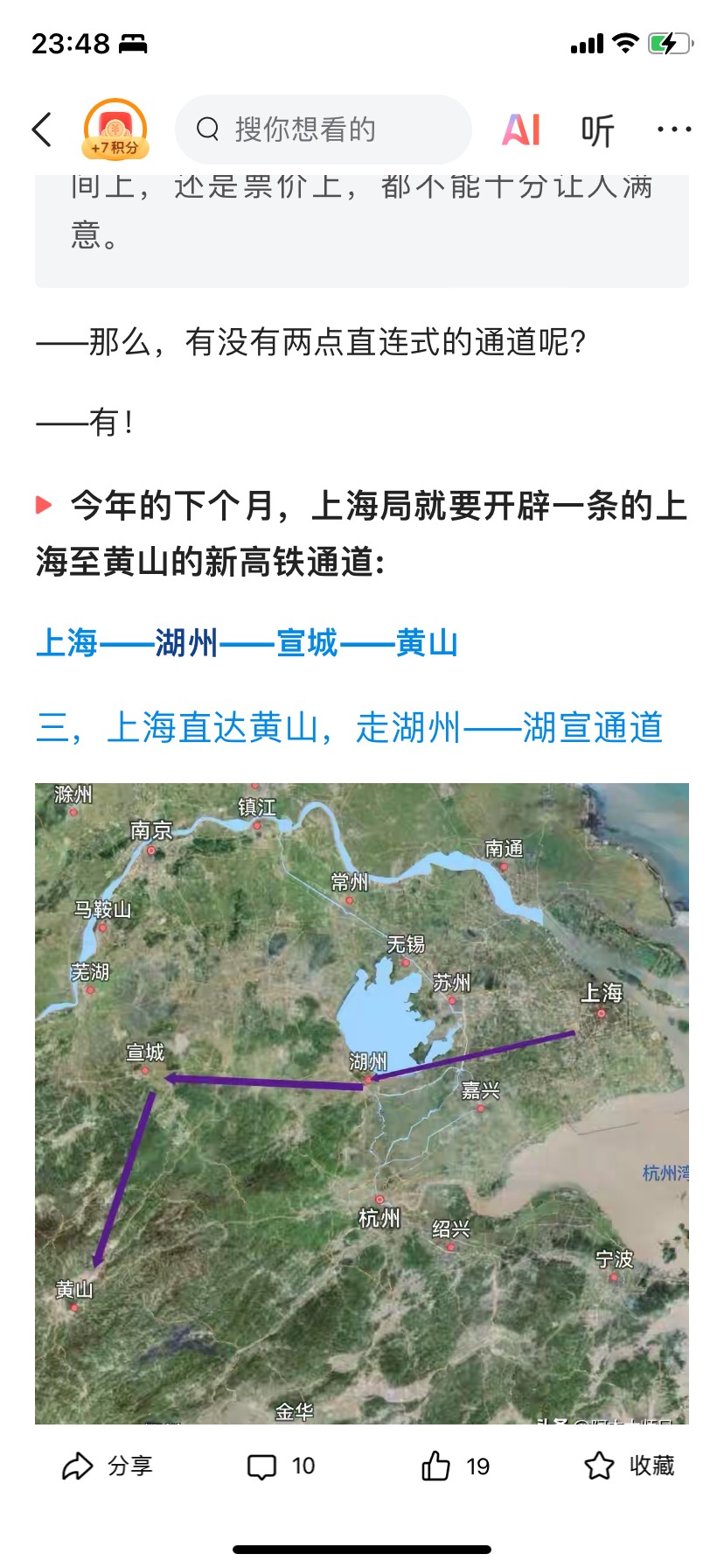The width and height of the screenshot is (724, 1568).
Task: Open the AI assistant
Action: (x=521, y=129)
